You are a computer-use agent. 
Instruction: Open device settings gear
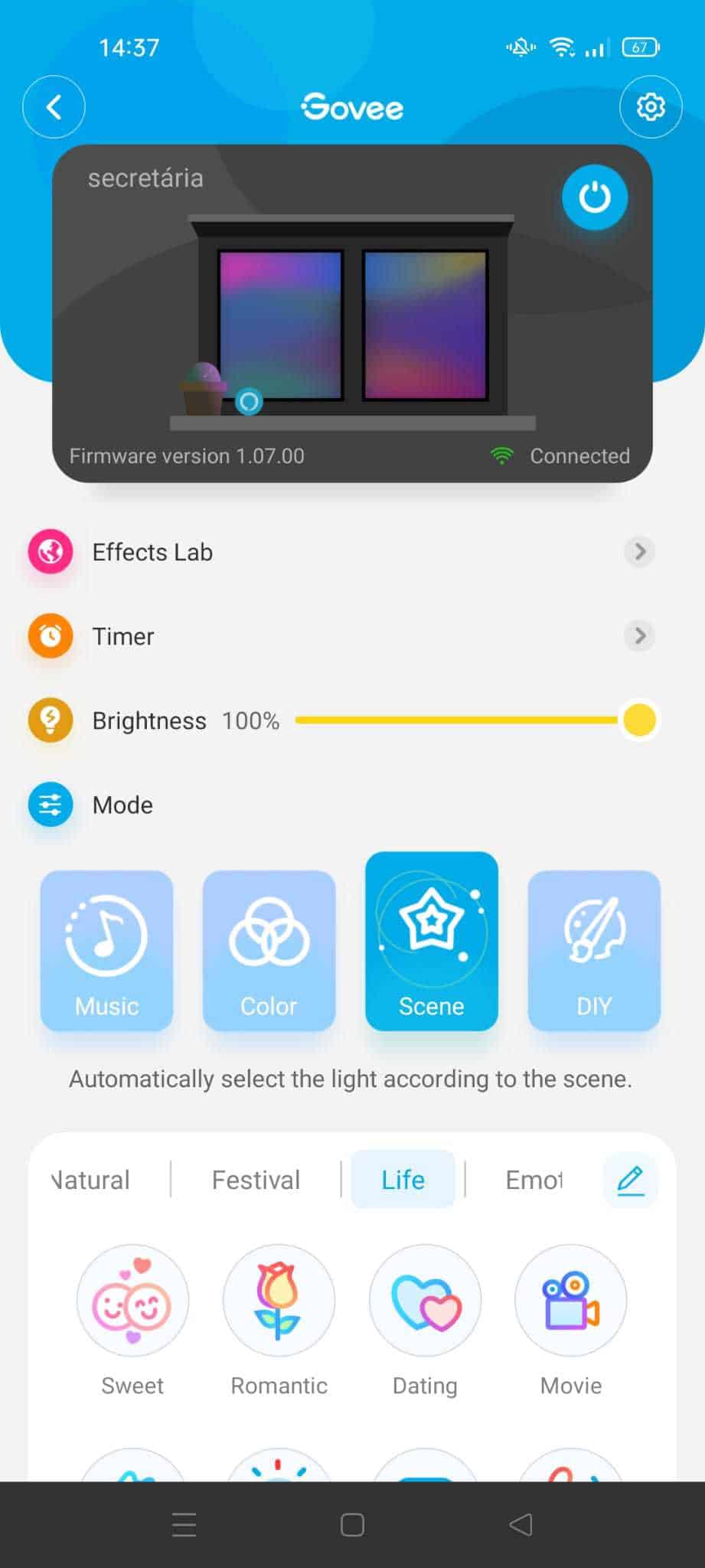coord(651,107)
